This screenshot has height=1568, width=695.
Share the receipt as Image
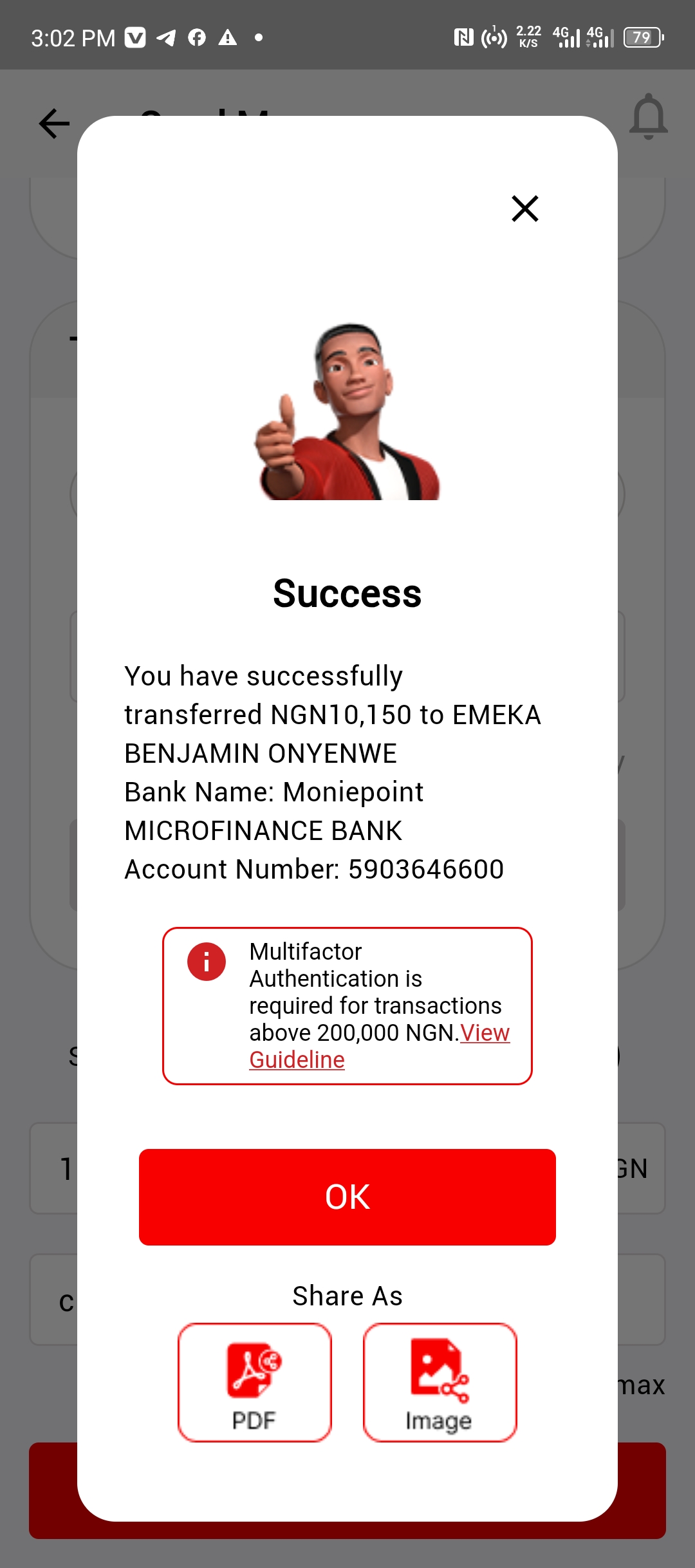(x=440, y=1383)
